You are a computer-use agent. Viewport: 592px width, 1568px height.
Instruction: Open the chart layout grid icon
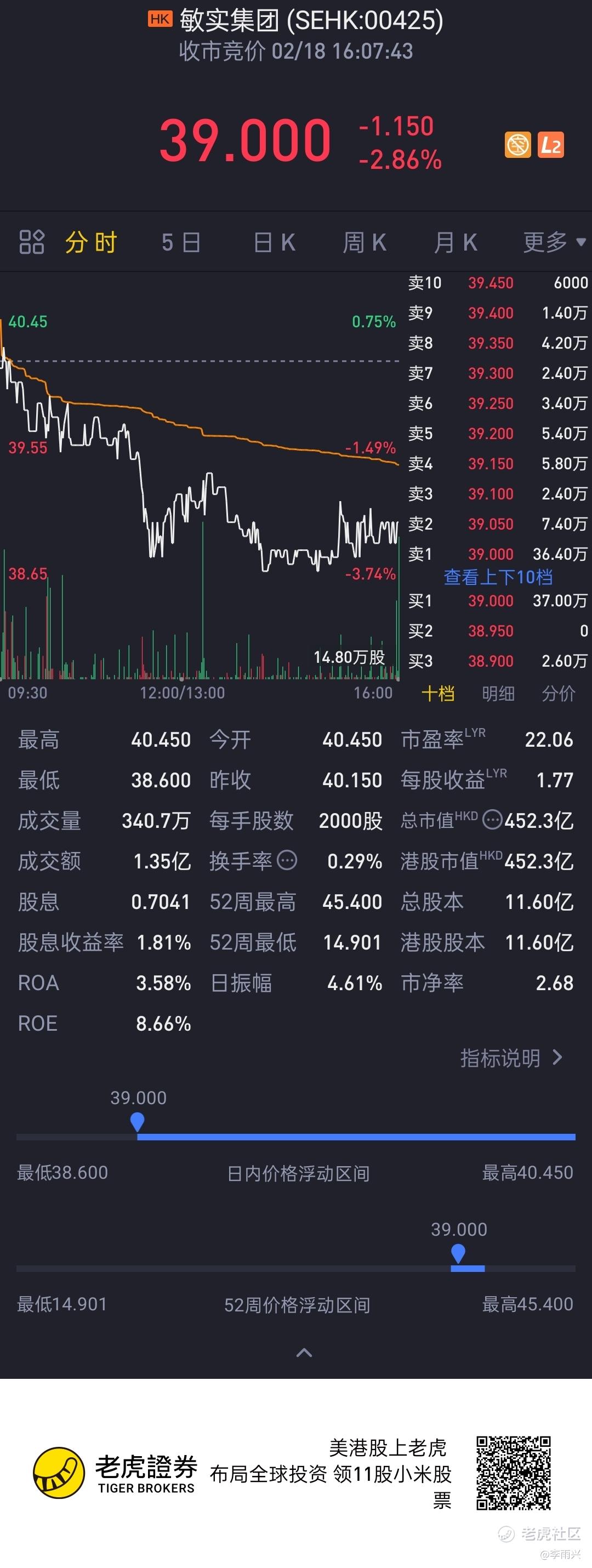(x=32, y=242)
